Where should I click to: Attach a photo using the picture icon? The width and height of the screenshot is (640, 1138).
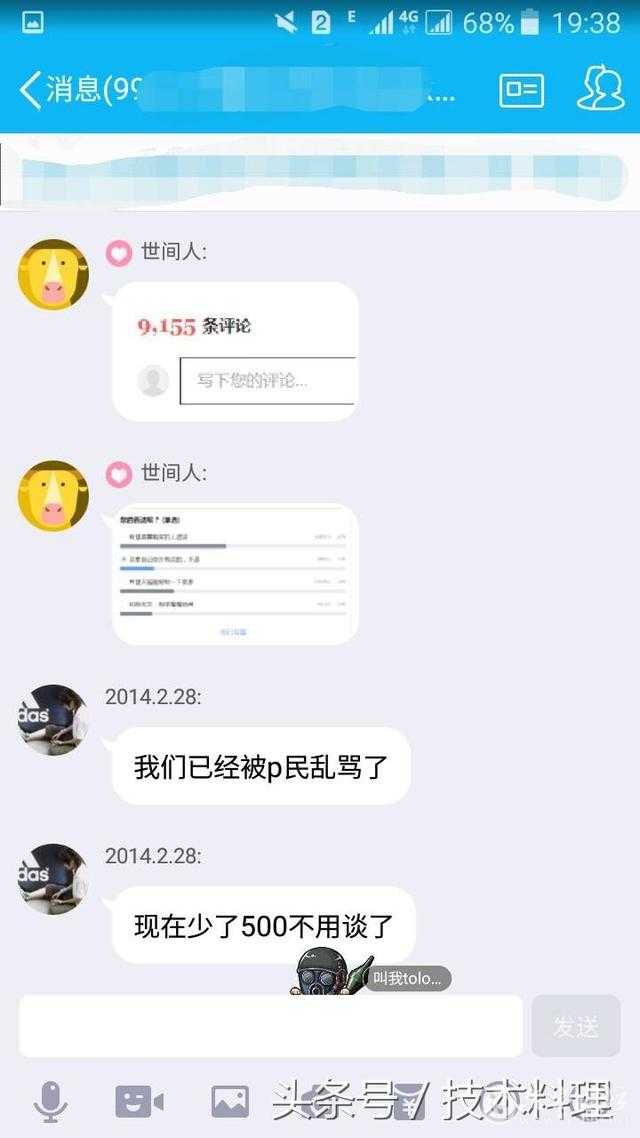click(229, 1101)
